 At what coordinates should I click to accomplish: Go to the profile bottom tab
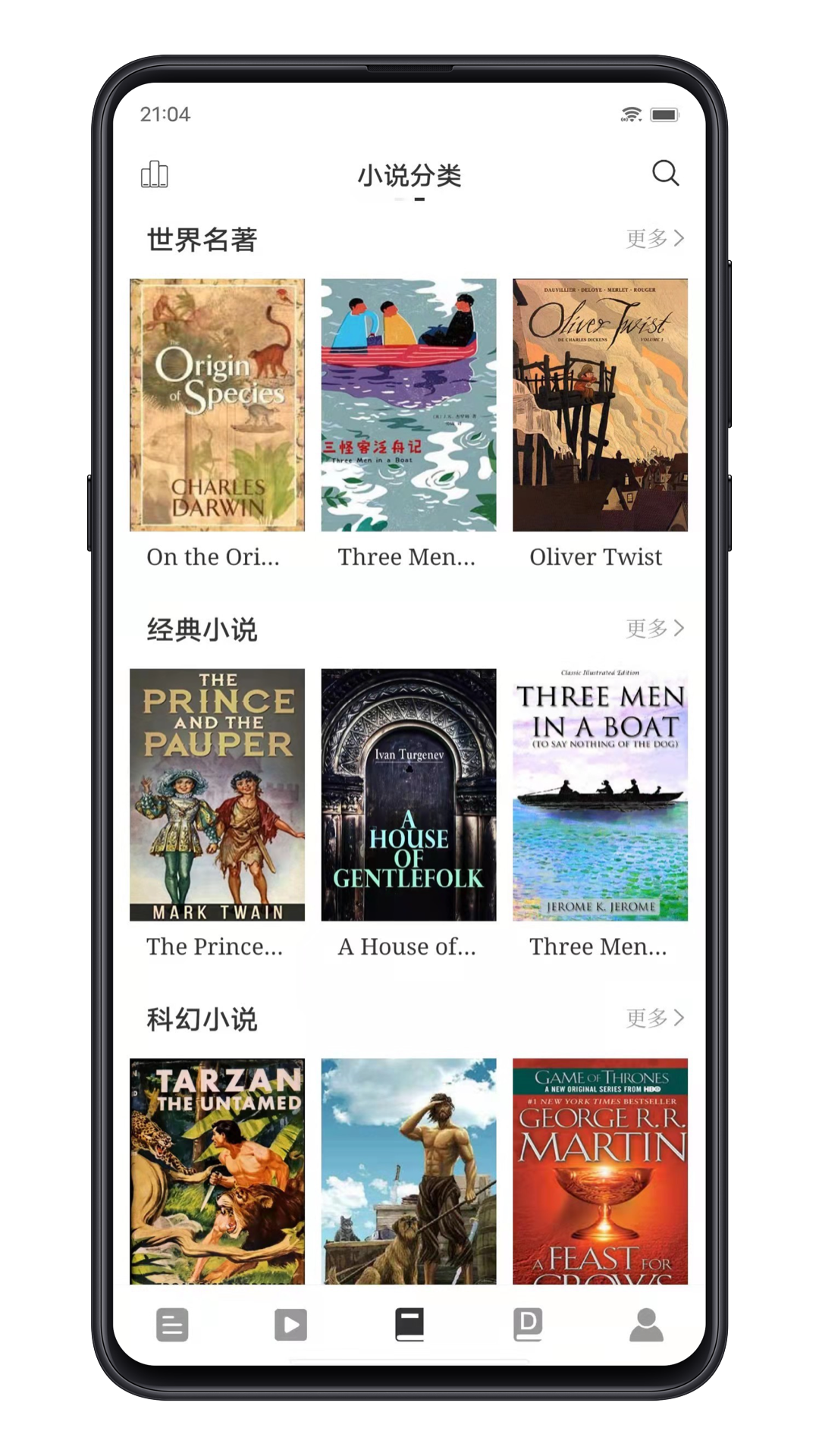(646, 1325)
